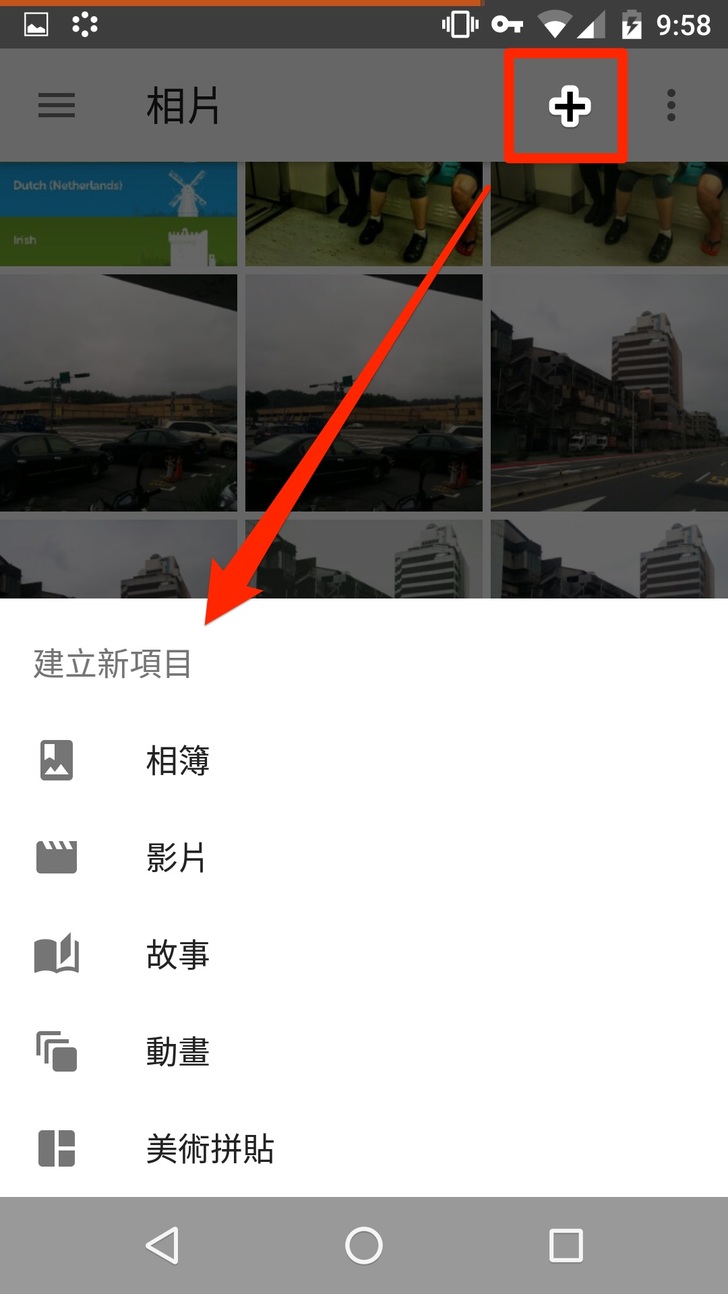Choose 動畫 to create an animation
This screenshot has height=1294, width=728.
(x=178, y=1052)
